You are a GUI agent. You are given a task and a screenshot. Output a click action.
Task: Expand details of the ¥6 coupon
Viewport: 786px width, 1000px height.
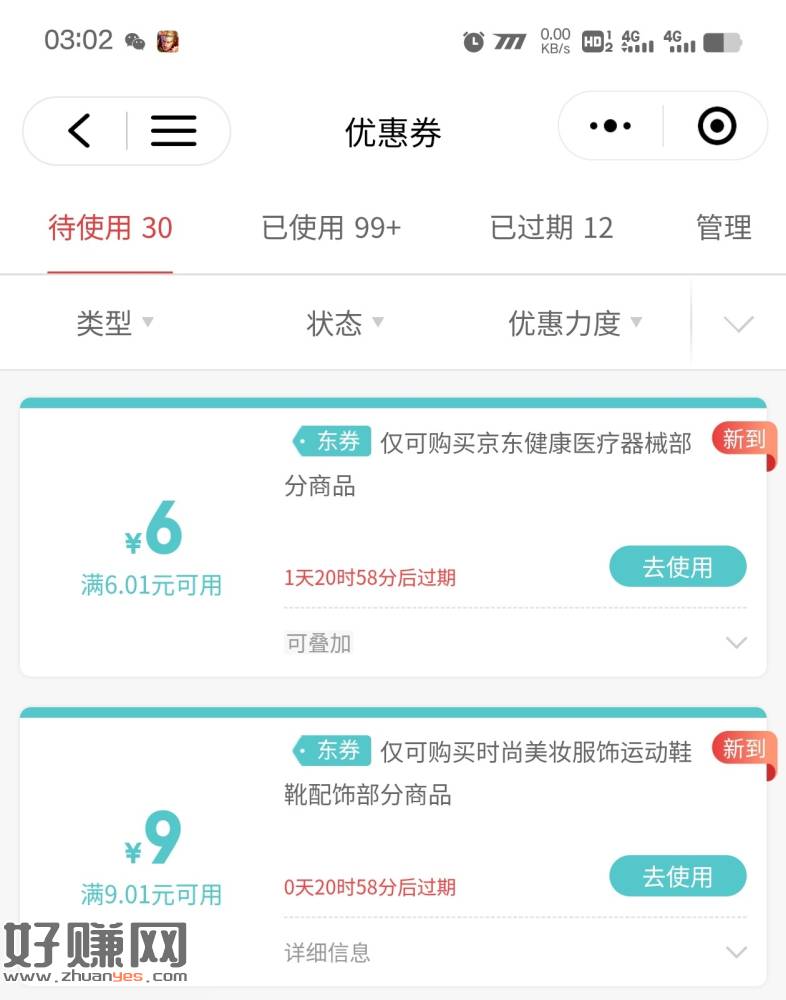tap(736, 643)
